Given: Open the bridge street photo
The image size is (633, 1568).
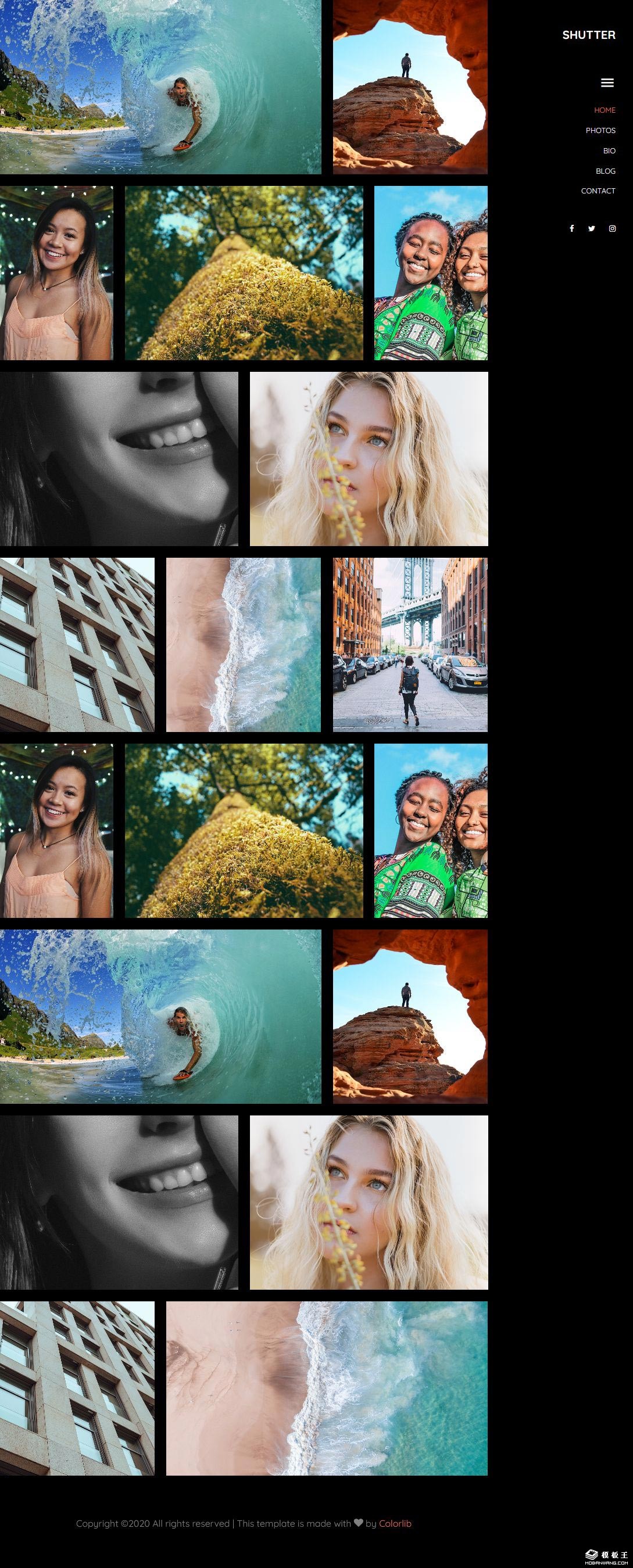Looking at the screenshot, I should [410, 645].
